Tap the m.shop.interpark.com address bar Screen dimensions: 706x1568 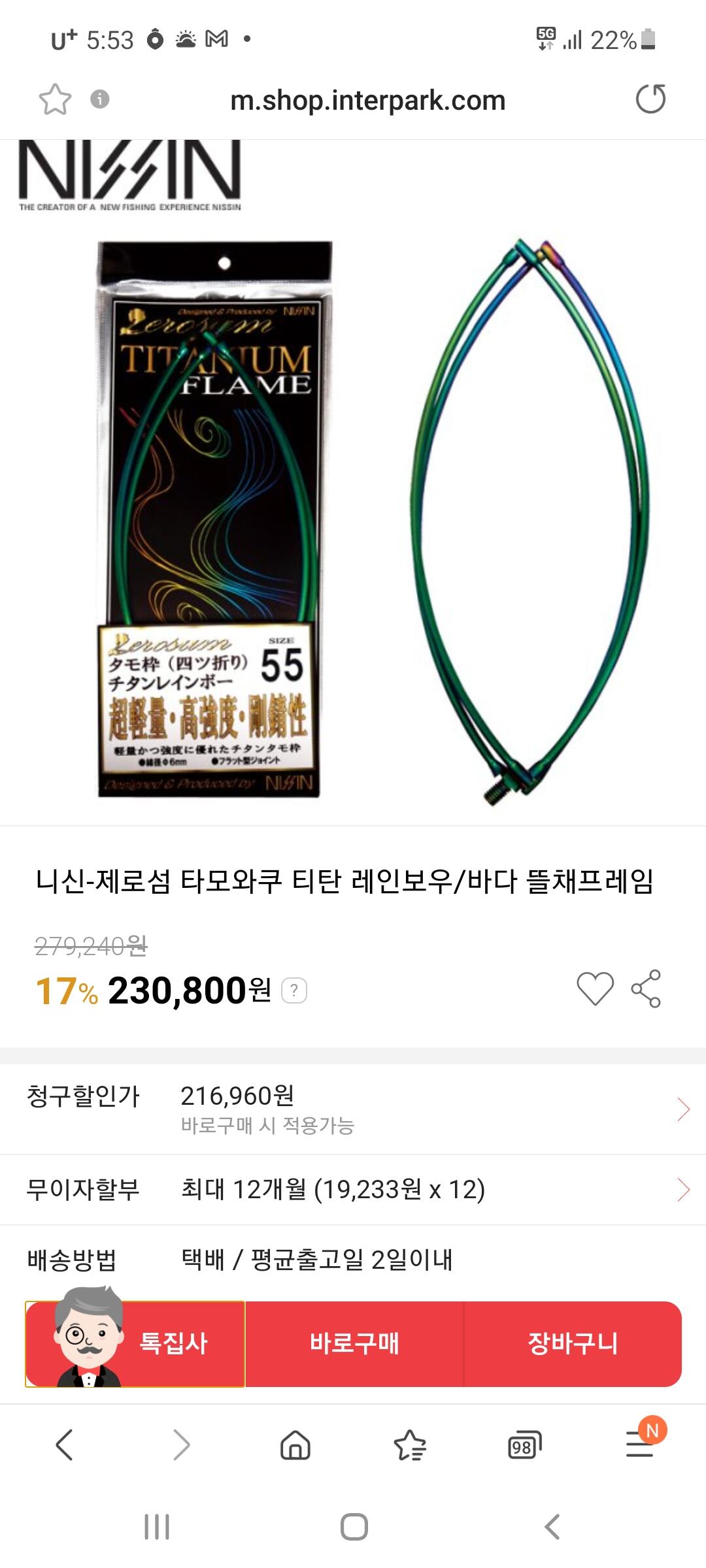(x=368, y=100)
